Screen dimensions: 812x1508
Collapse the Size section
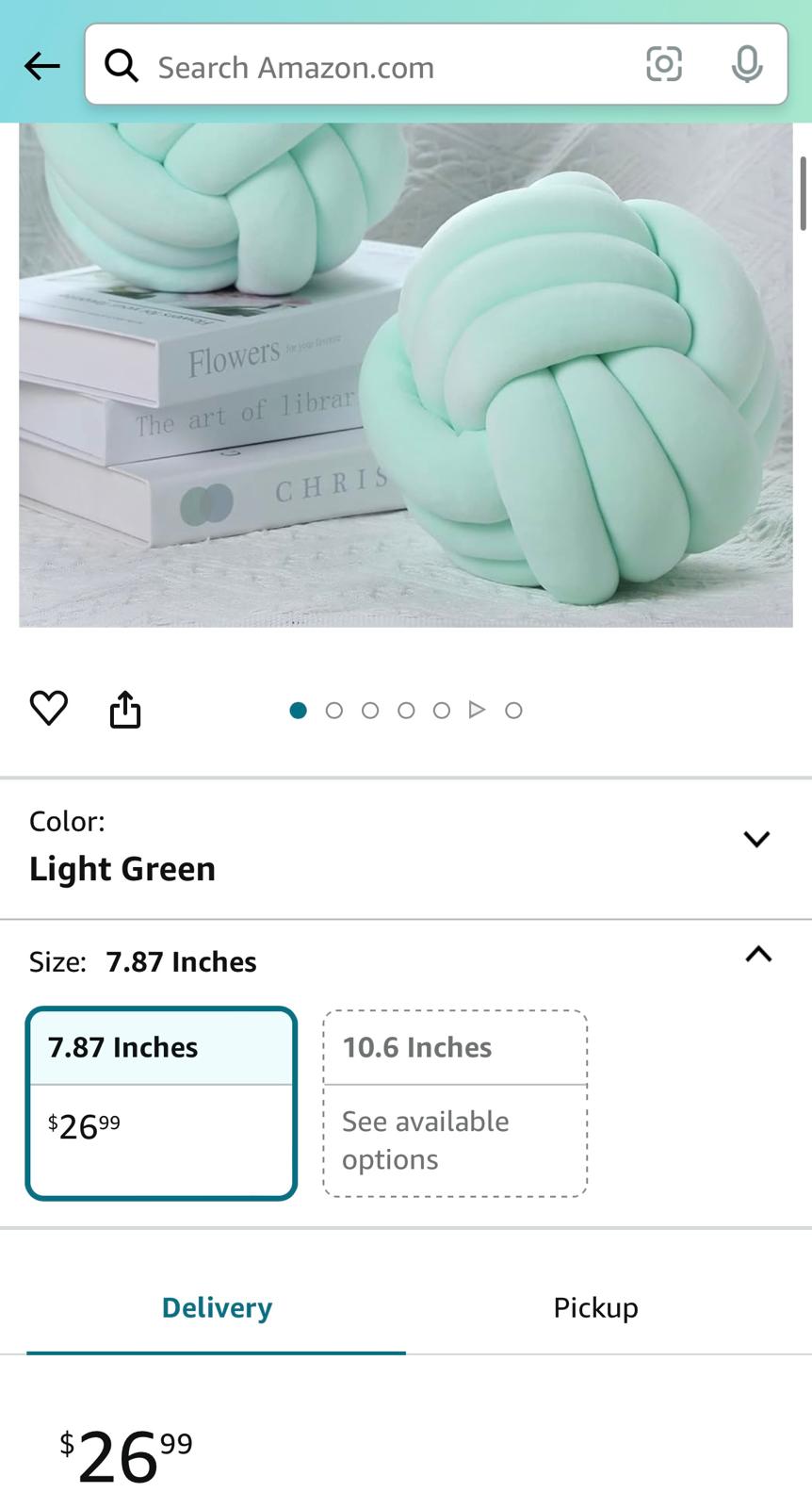click(758, 955)
